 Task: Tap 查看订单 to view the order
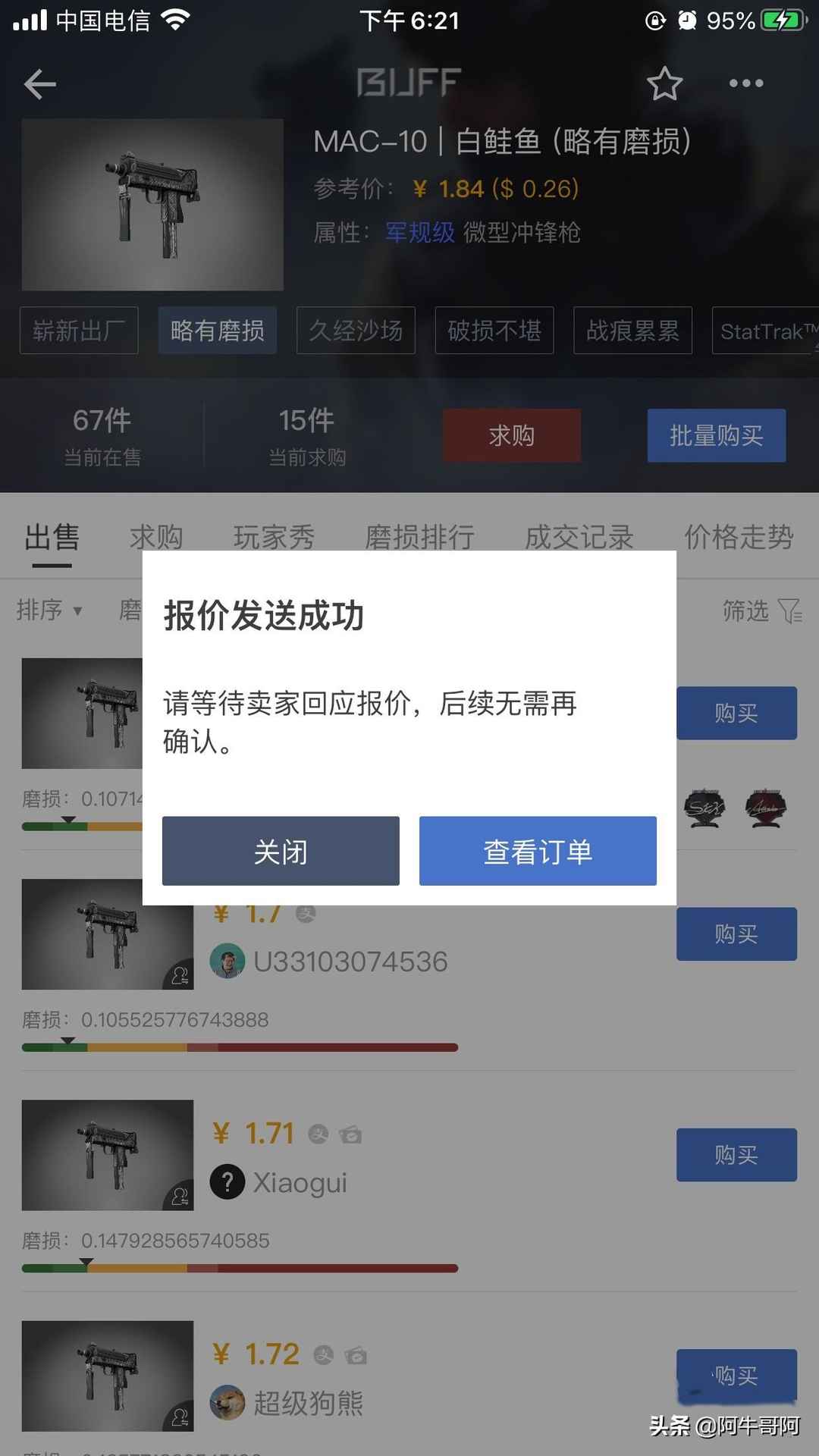coord(538,851)
